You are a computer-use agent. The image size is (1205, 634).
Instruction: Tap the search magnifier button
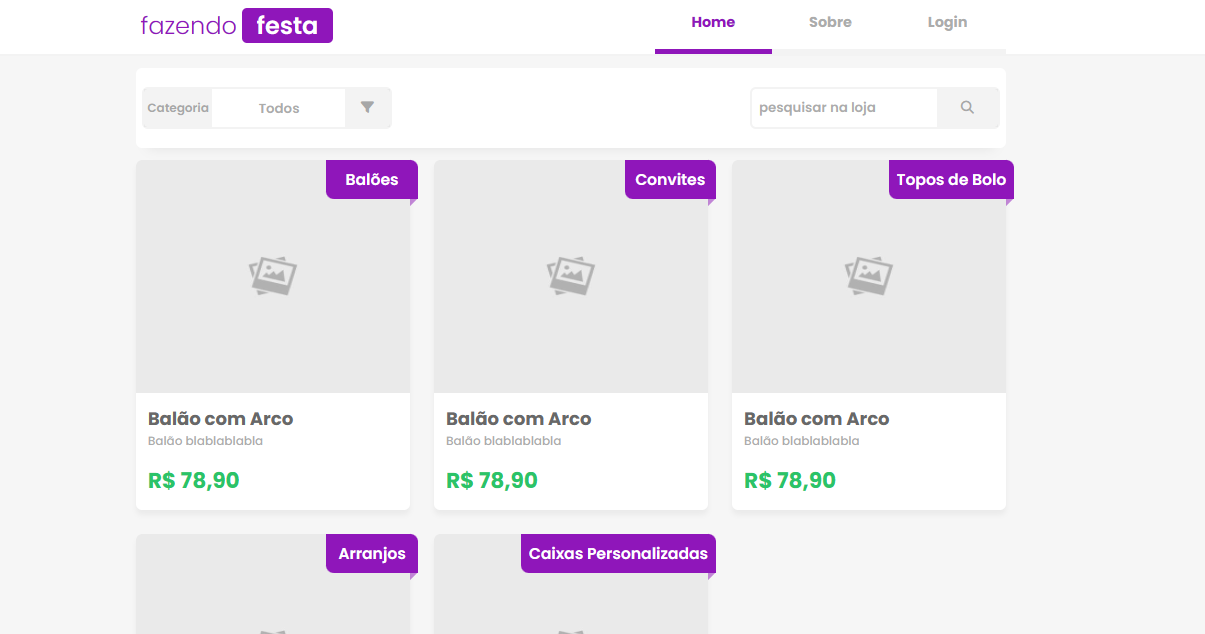click(967, 108)
